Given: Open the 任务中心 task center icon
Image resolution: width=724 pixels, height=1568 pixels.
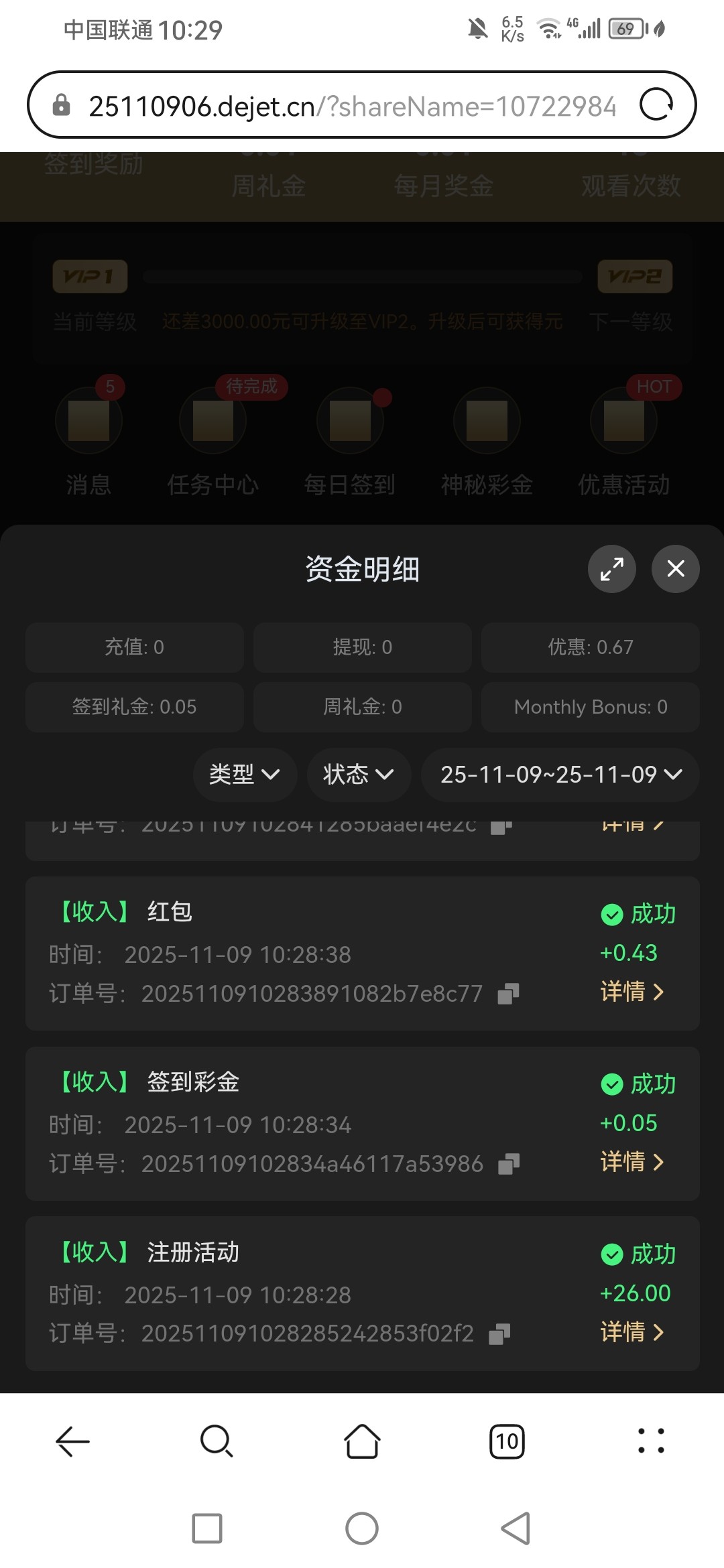Looking at the screenshot, I should coord(213,420).
